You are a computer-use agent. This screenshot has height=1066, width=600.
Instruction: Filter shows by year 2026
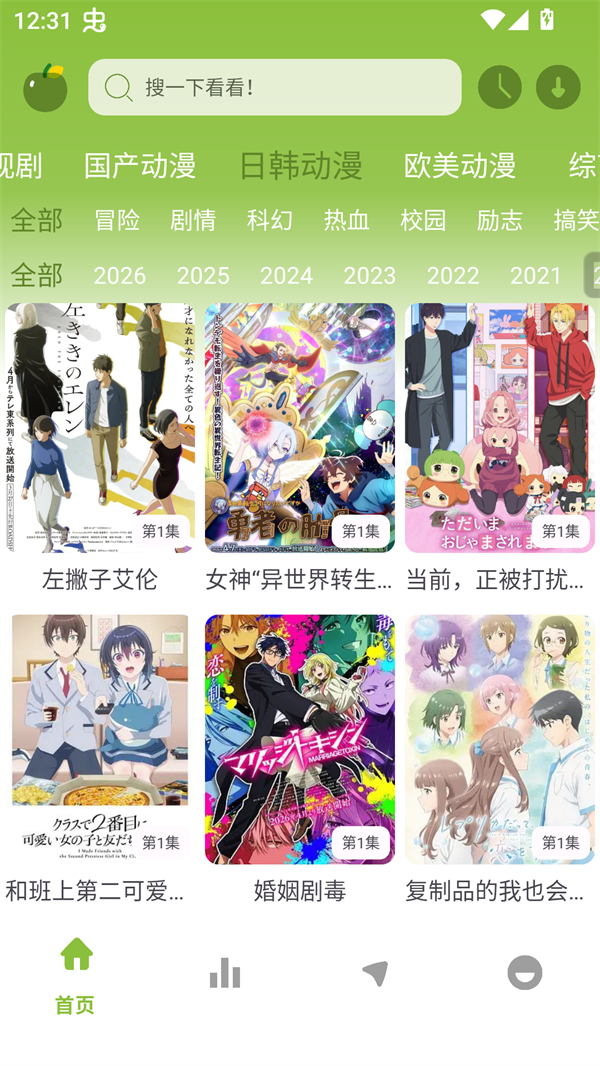click(x=120, y=275)
